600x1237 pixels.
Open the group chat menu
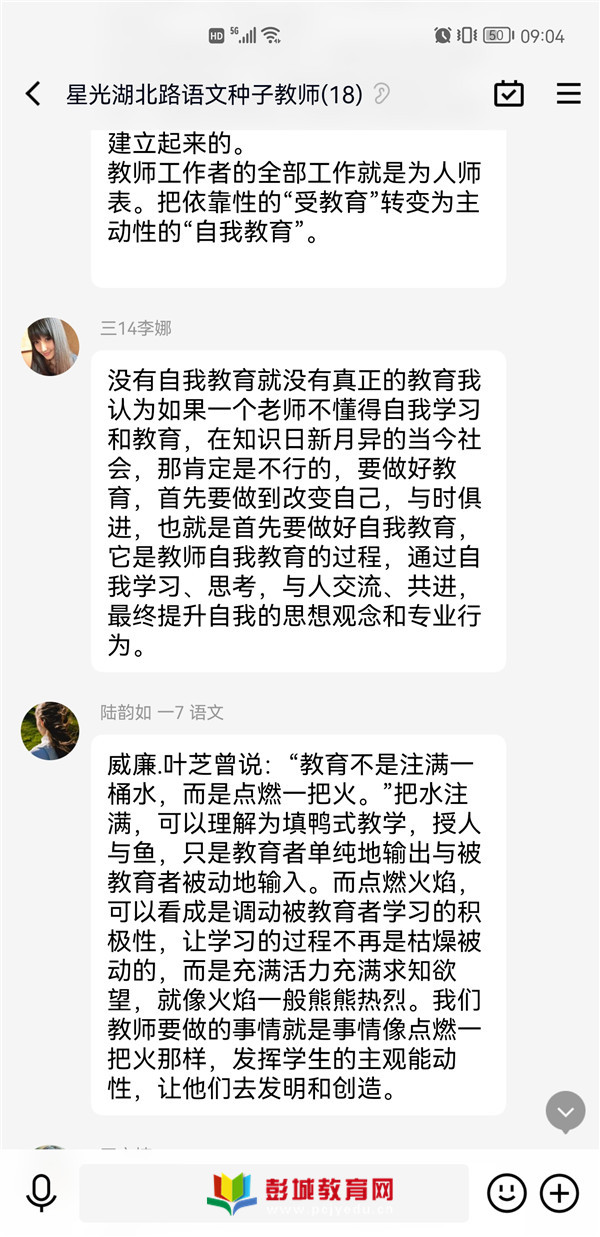568,94
